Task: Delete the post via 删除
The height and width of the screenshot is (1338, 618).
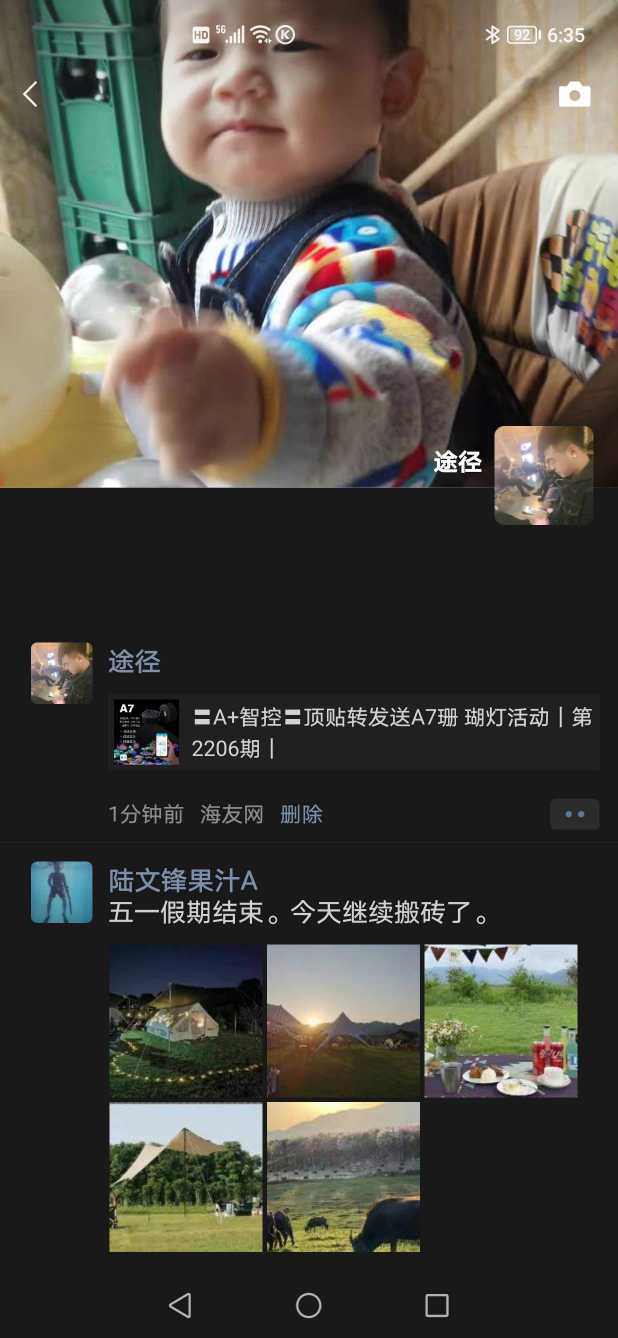Action: 301,815
